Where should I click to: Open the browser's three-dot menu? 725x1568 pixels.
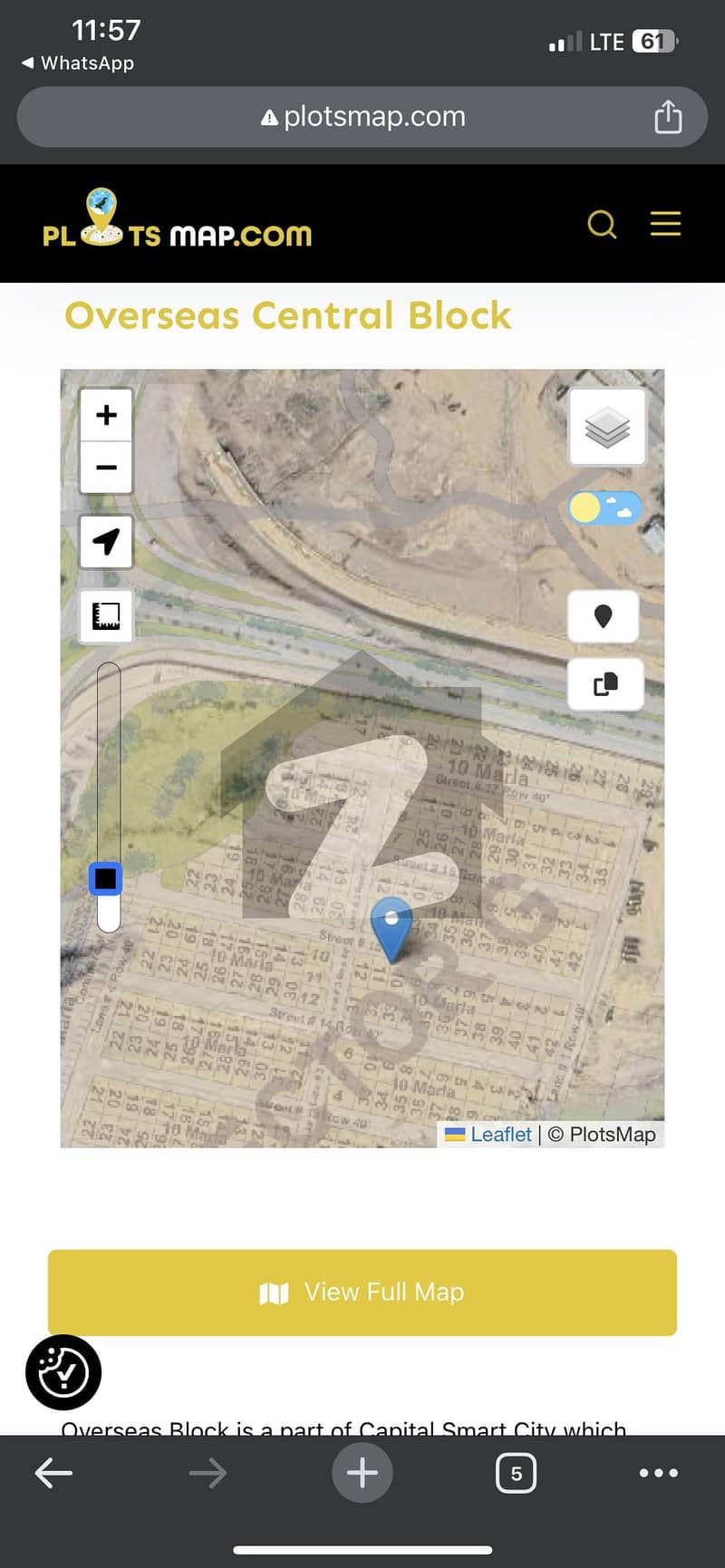[x=659, y=1473]
